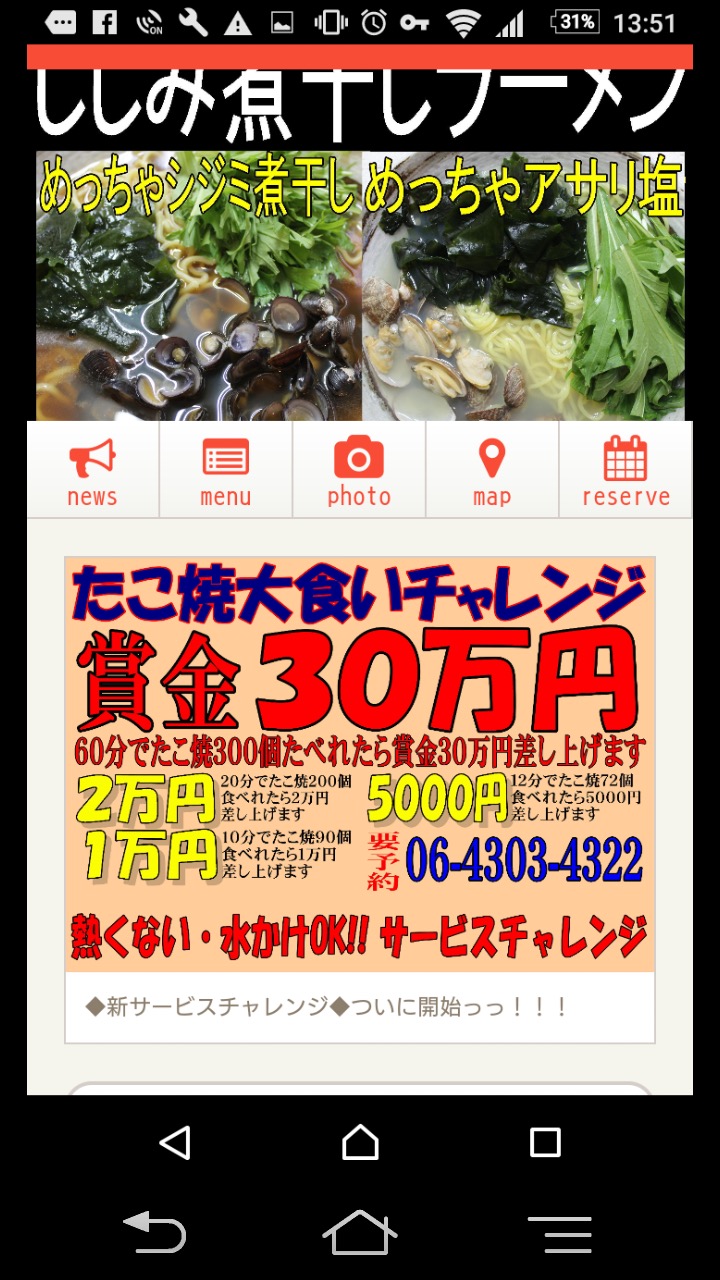The height and width of the screenshot is (1280, 720).
Task: Open the recent apps square button
Action: point(545,1142)
